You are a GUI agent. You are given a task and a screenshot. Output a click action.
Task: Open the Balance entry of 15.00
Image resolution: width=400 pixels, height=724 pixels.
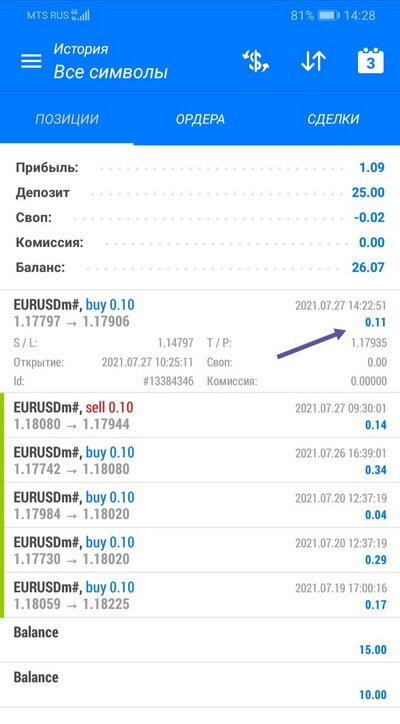(200, 640)
